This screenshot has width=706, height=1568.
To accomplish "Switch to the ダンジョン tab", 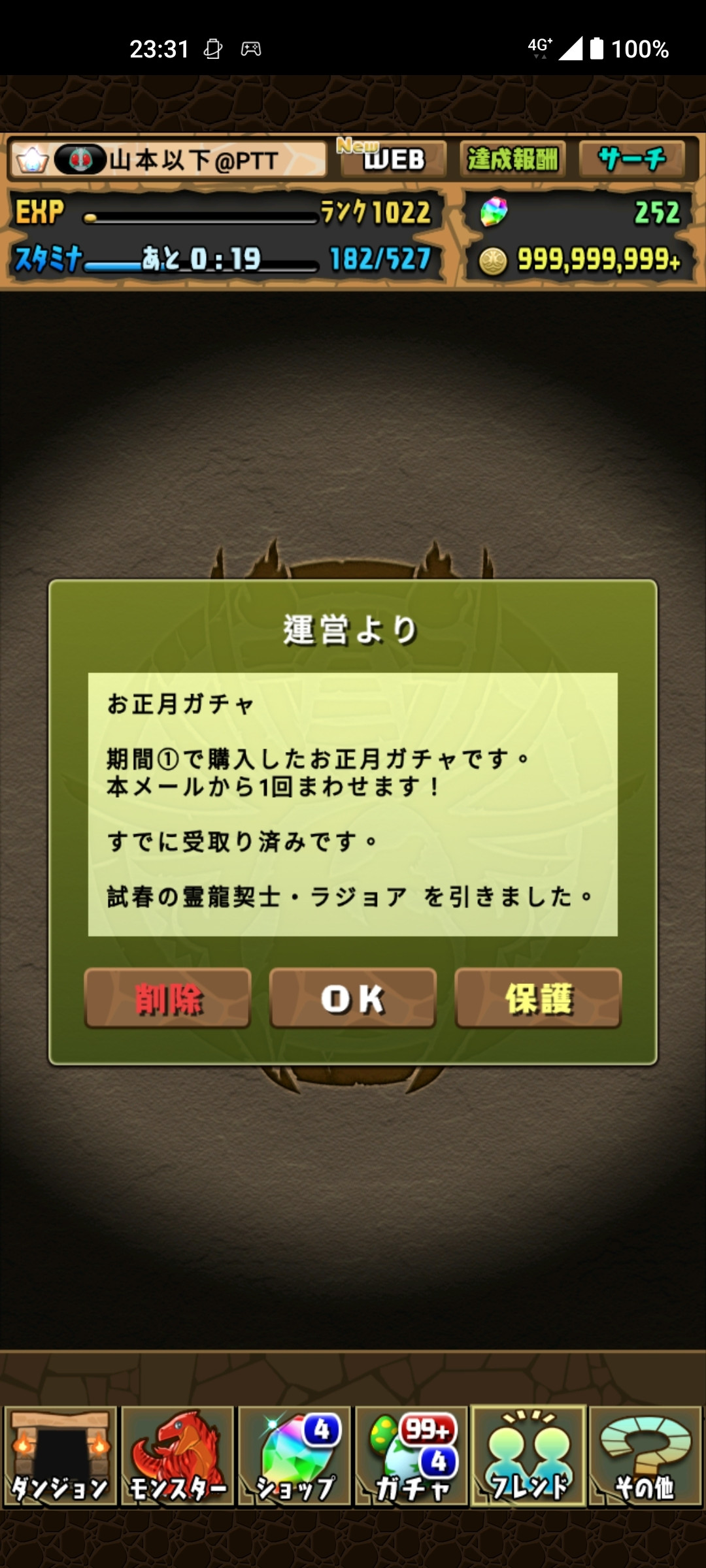I will 60,1456.
